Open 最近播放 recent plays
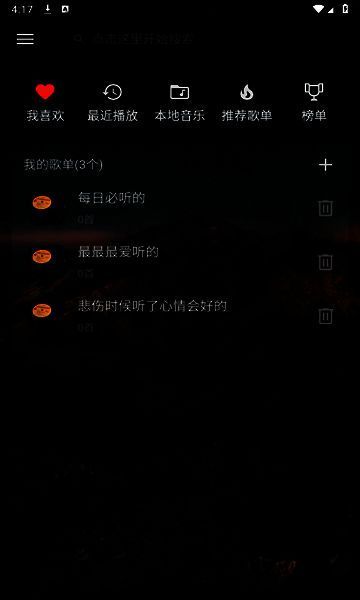 [x=112, y=103]
